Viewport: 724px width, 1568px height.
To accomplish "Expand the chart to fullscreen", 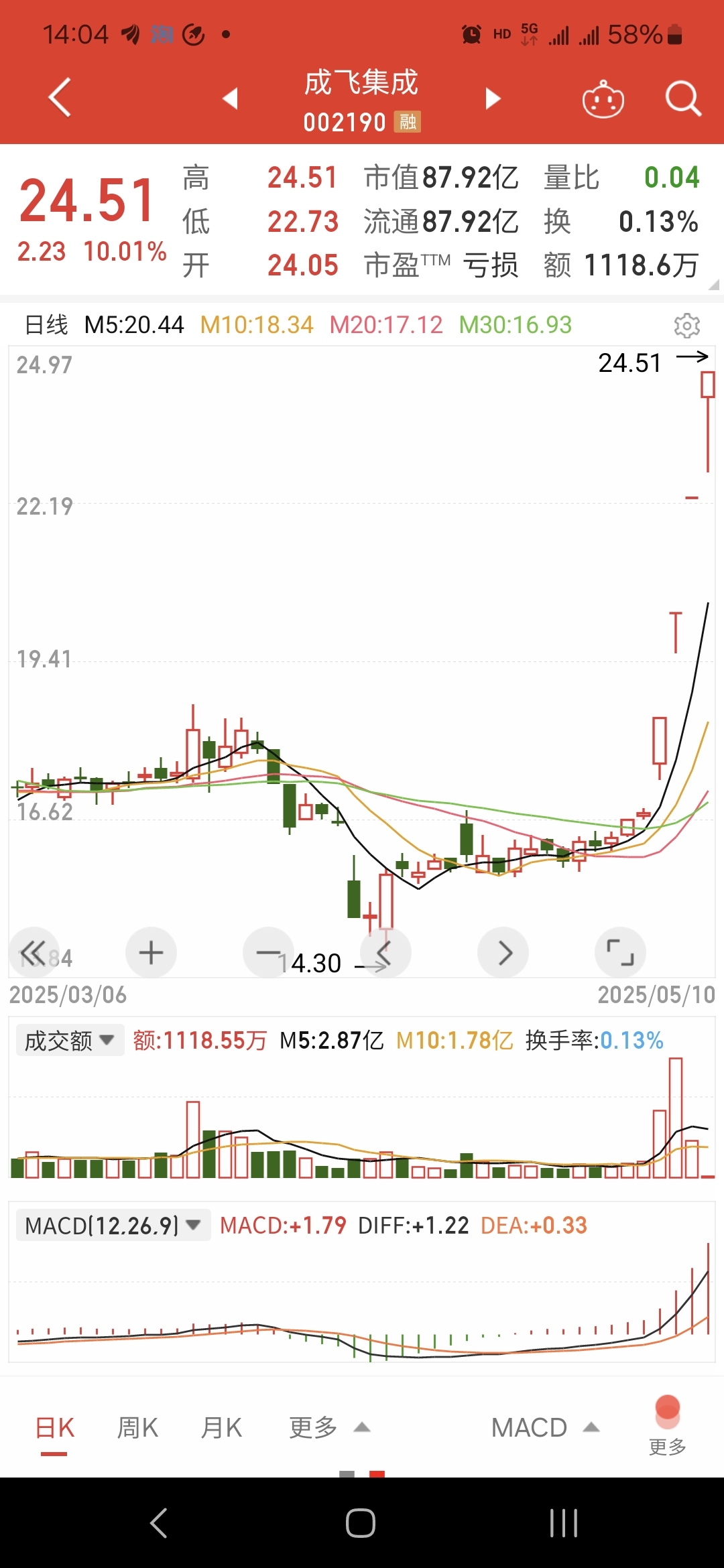I will pos(620,952).
